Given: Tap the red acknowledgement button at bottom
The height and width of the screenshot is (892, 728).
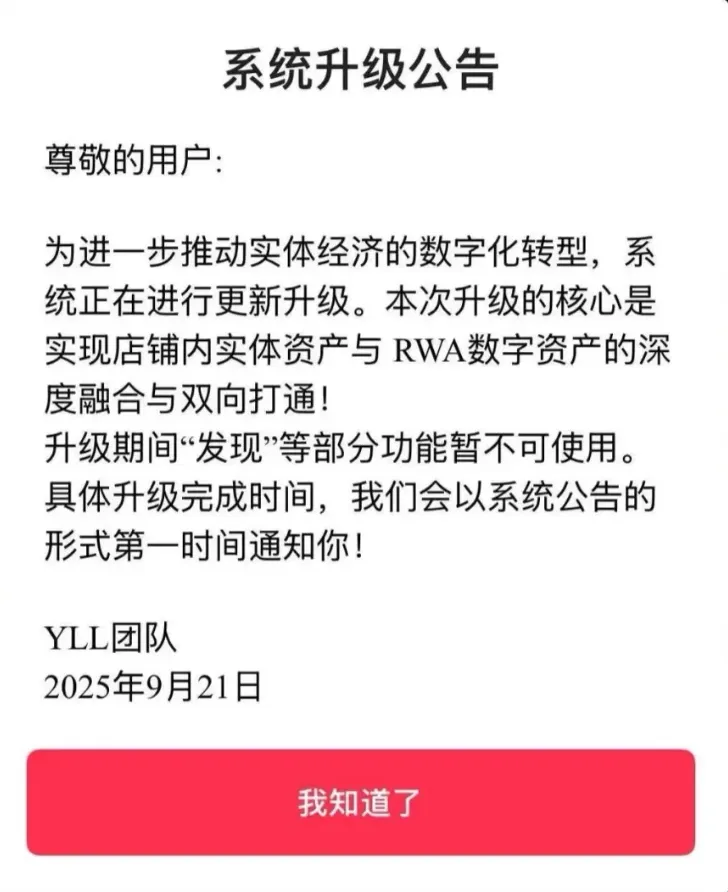Looking at the screenshot, I should (364, 798).
